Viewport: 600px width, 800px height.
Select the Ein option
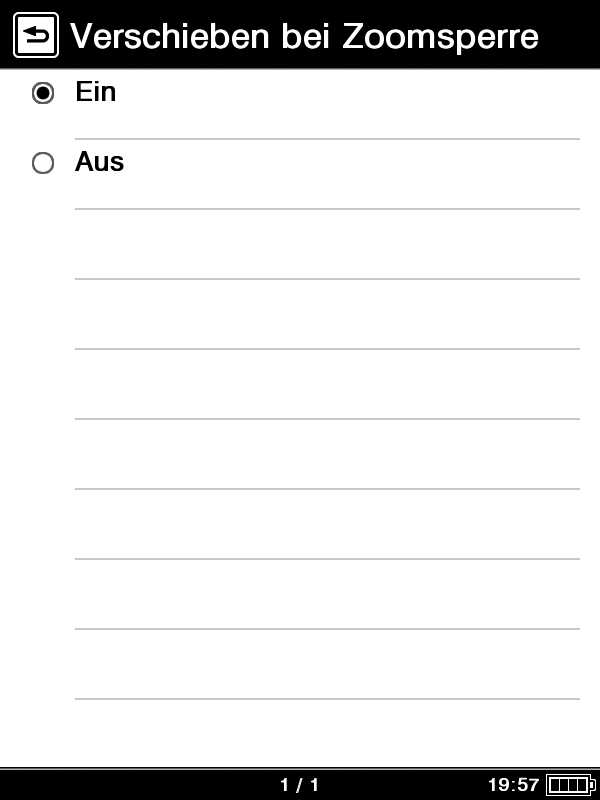[x=43, y=93]
